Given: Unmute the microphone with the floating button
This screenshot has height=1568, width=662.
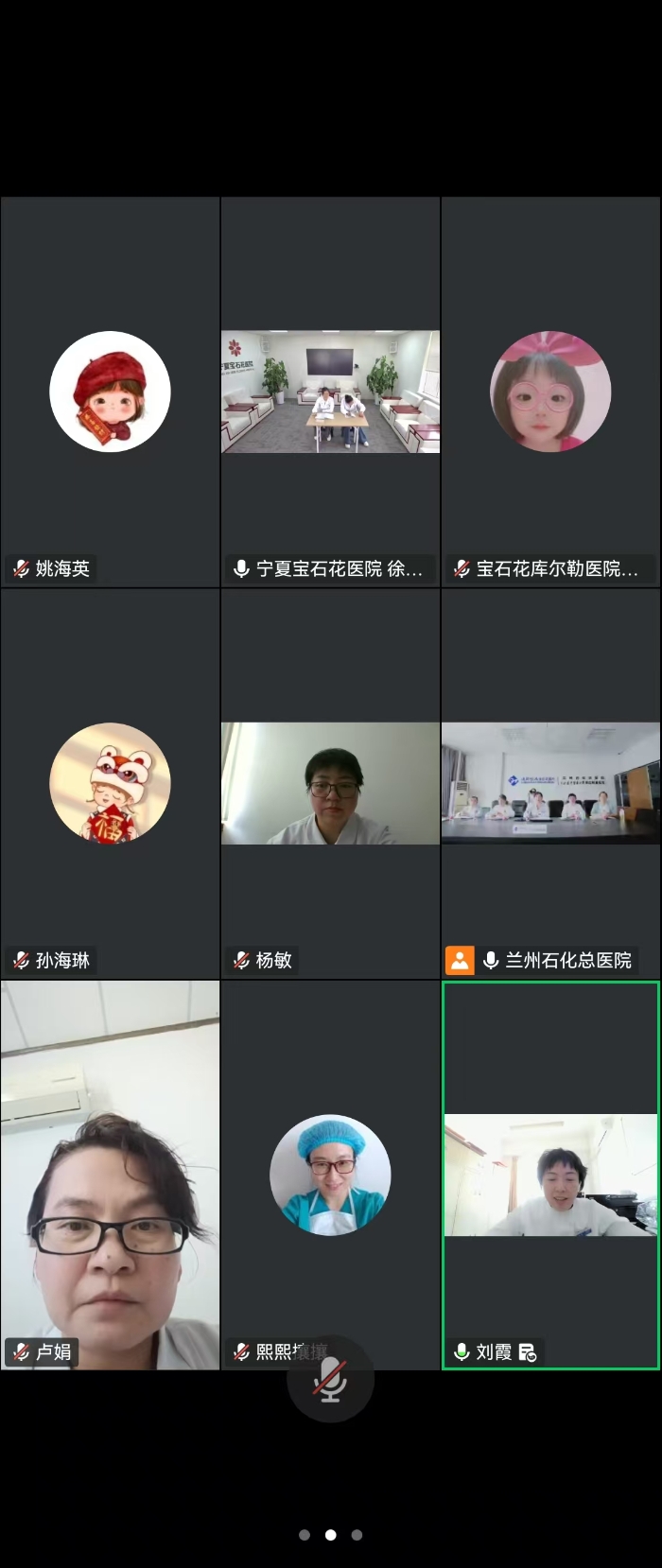Looking at the screenshot, I should click(x=330, y=1380).
